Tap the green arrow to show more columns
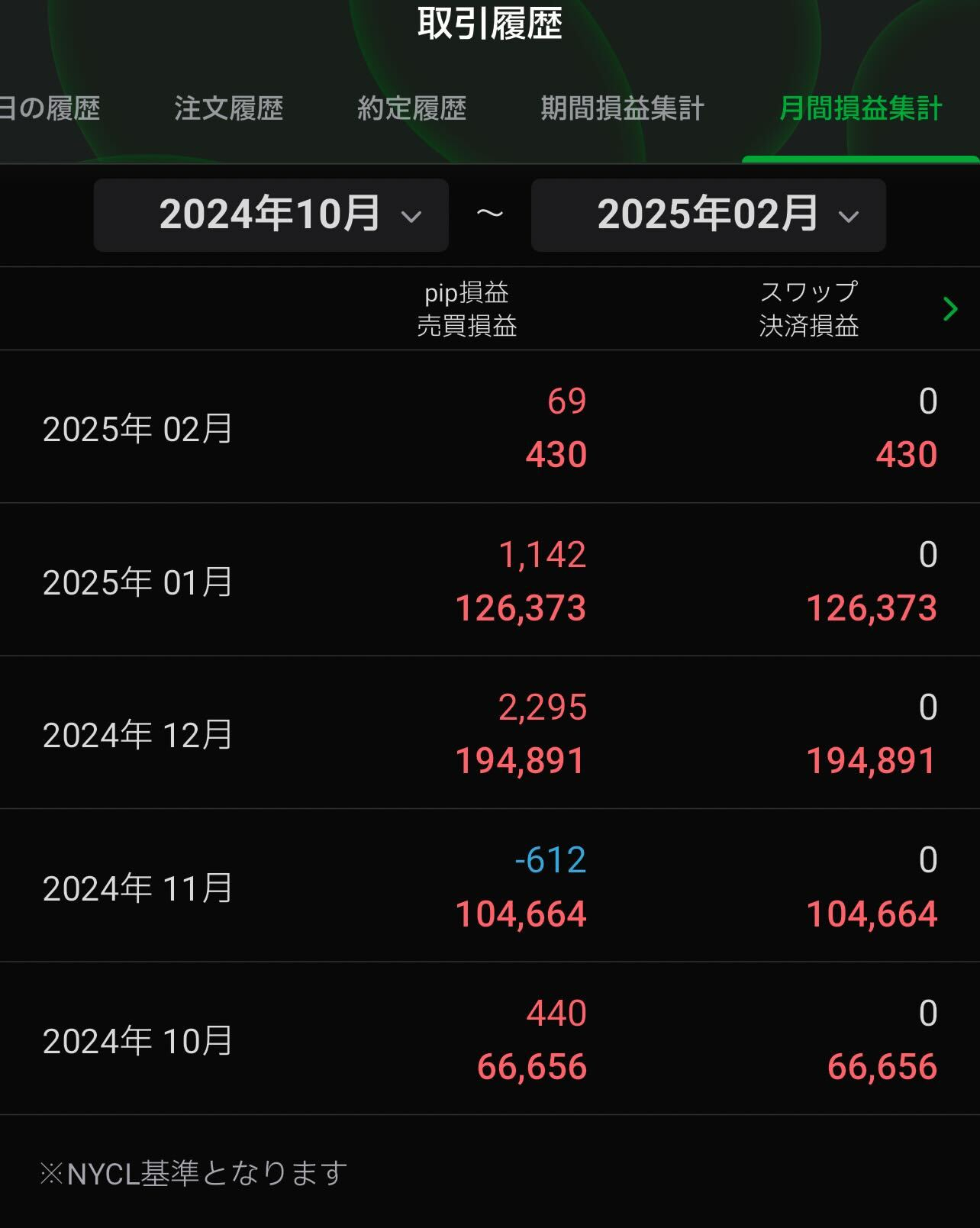 pyautogui.click(x=950, y=309)
